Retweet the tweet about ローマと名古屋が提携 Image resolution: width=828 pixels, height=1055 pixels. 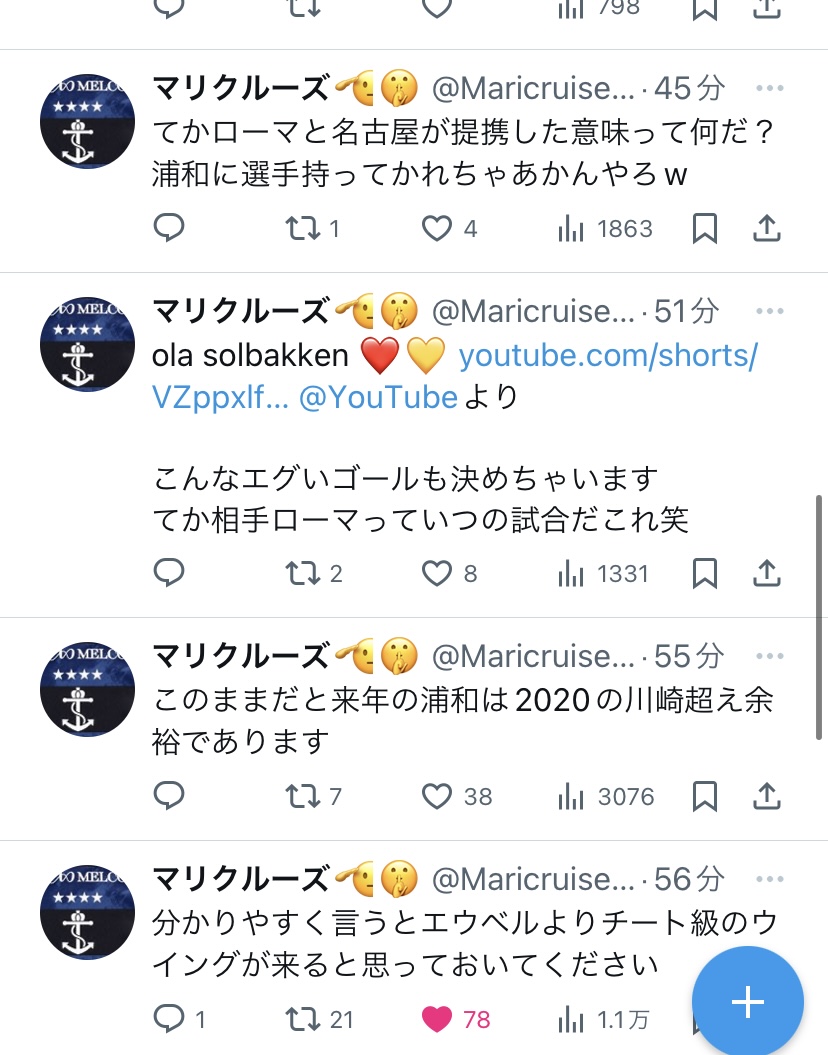[x=299, y=229]
